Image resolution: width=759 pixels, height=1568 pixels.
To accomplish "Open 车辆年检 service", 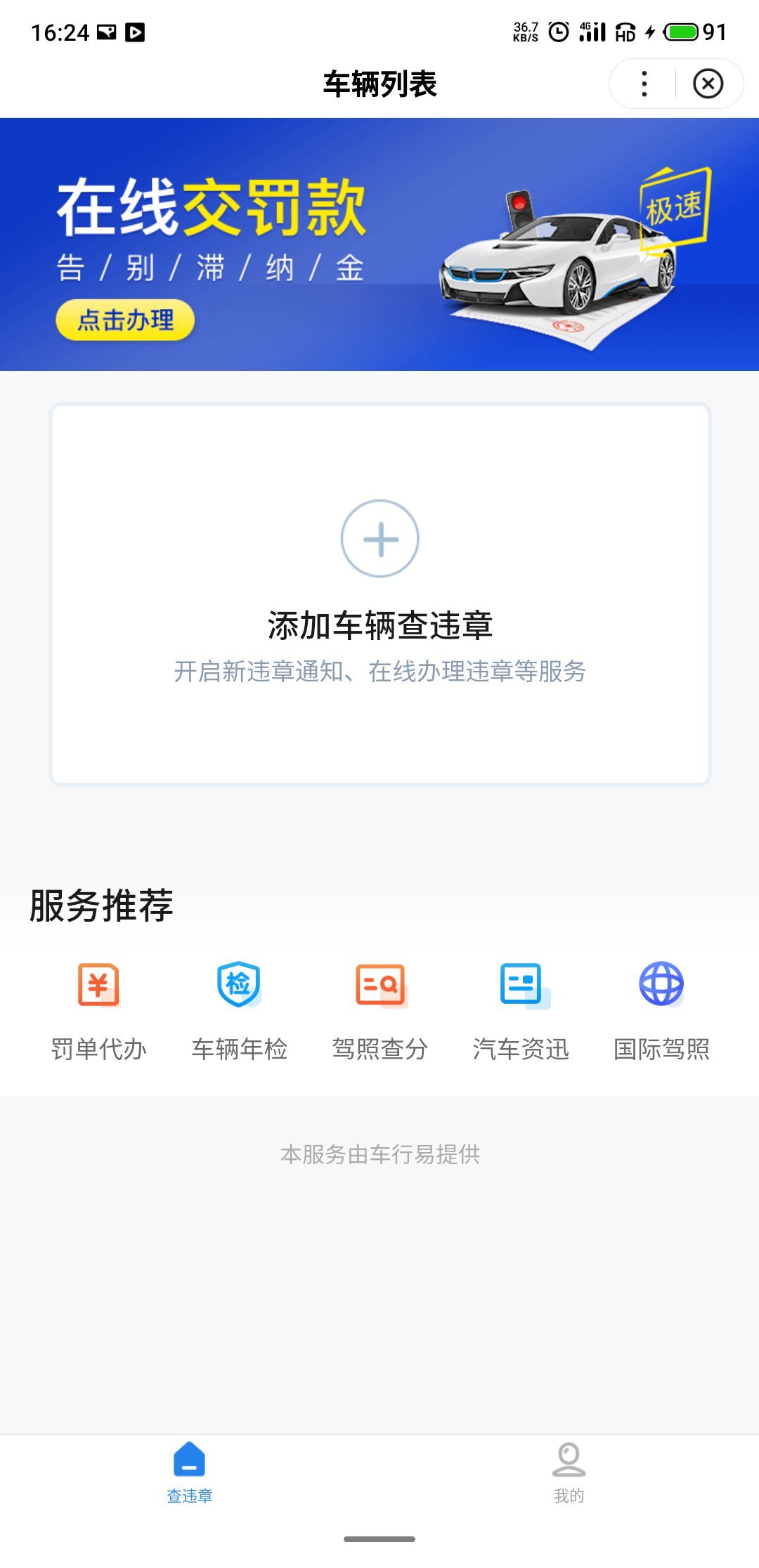I will 239,1009.
